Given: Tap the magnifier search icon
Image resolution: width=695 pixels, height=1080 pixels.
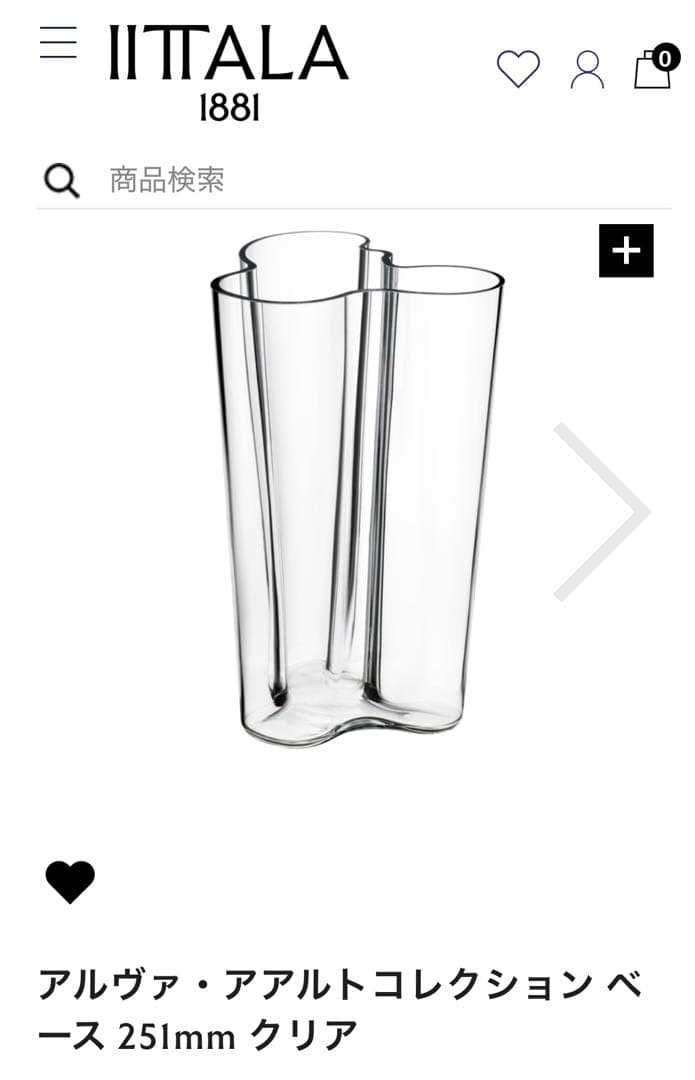Looking at the screenshot, I should 61,181.
